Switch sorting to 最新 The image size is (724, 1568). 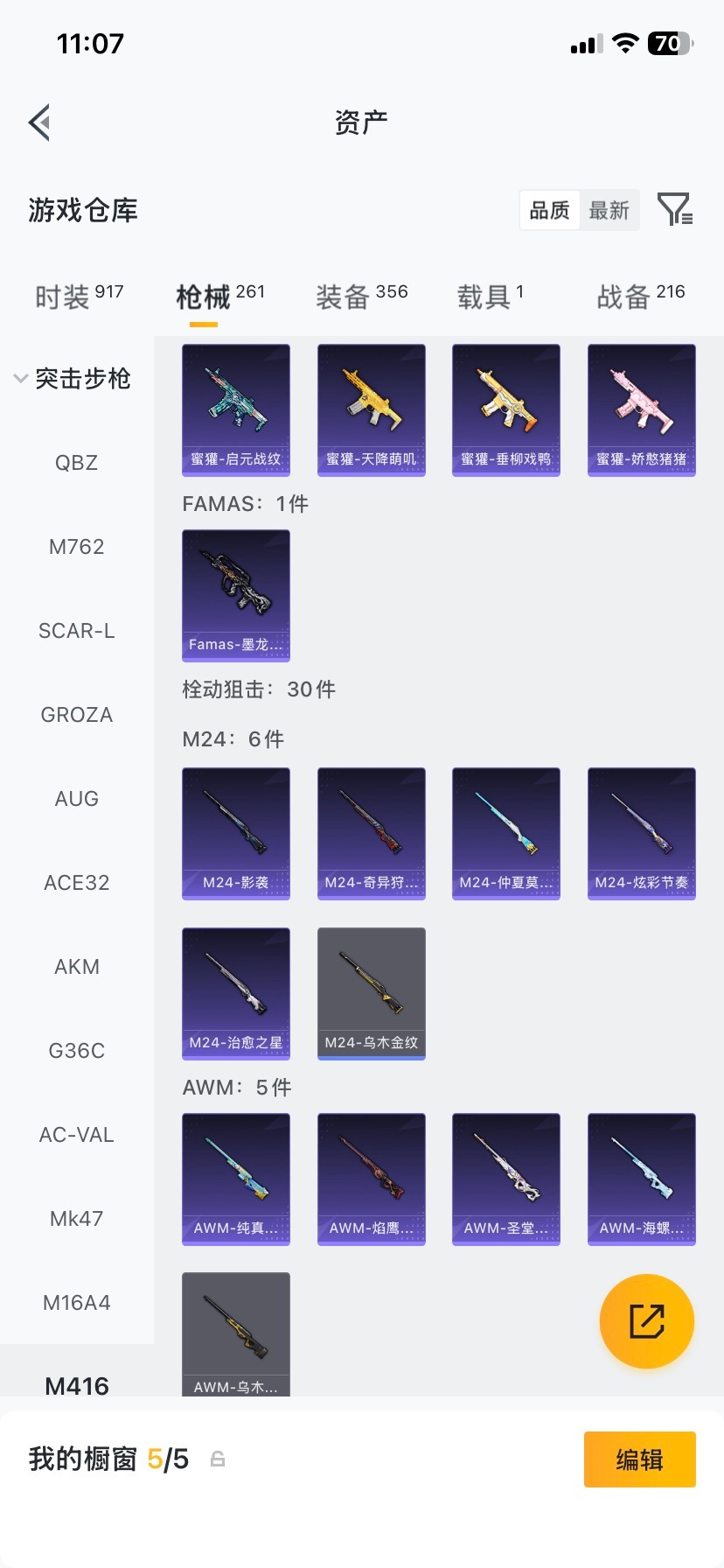click(x=610, y=210)
